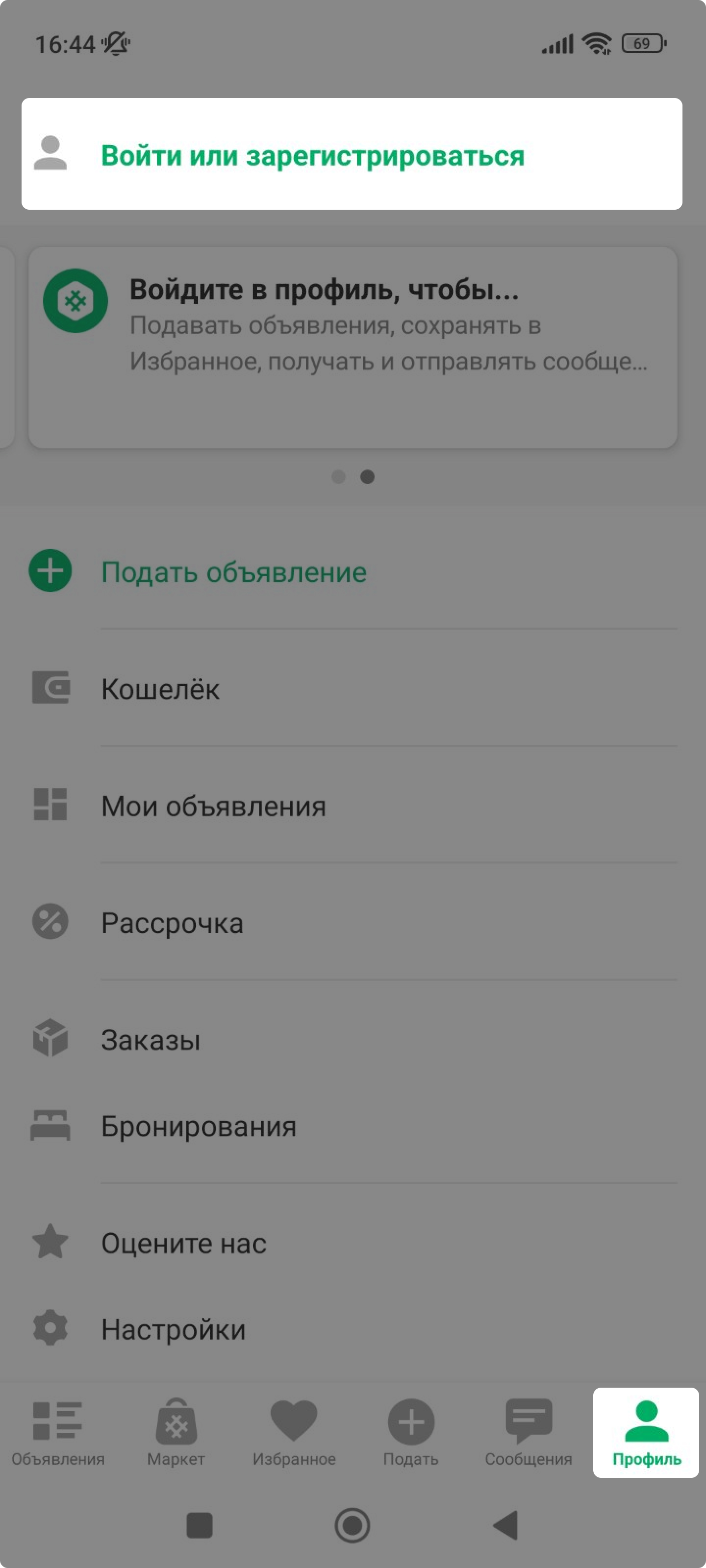706x1568 pixels.
Task: Open the Войдите в профиль card
Action: tap(353, 347)
